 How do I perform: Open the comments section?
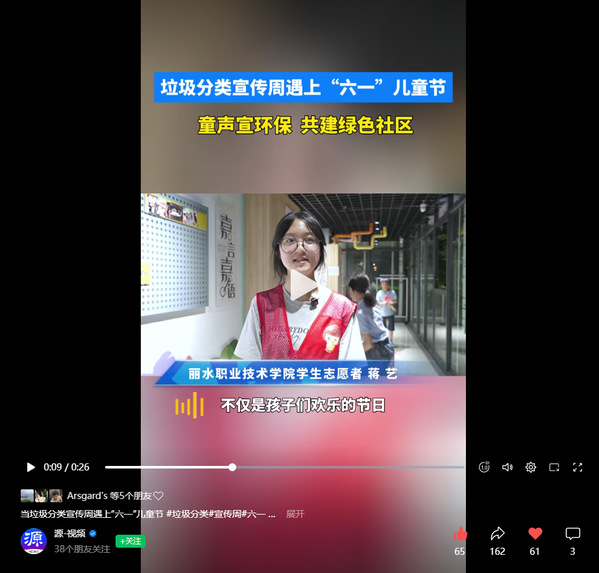click(572, 534)
